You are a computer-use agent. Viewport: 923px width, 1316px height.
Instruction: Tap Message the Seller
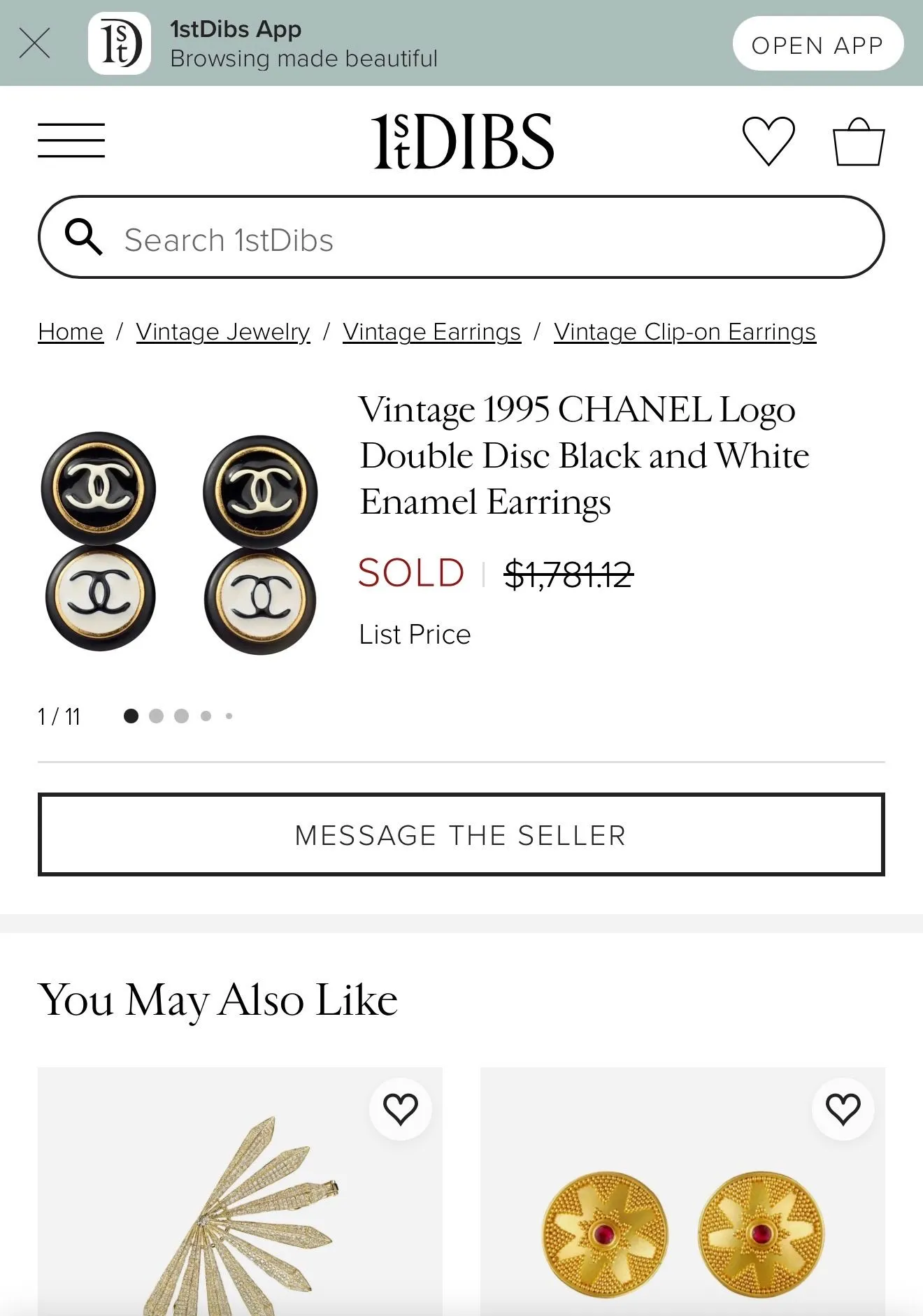[461, 834]
